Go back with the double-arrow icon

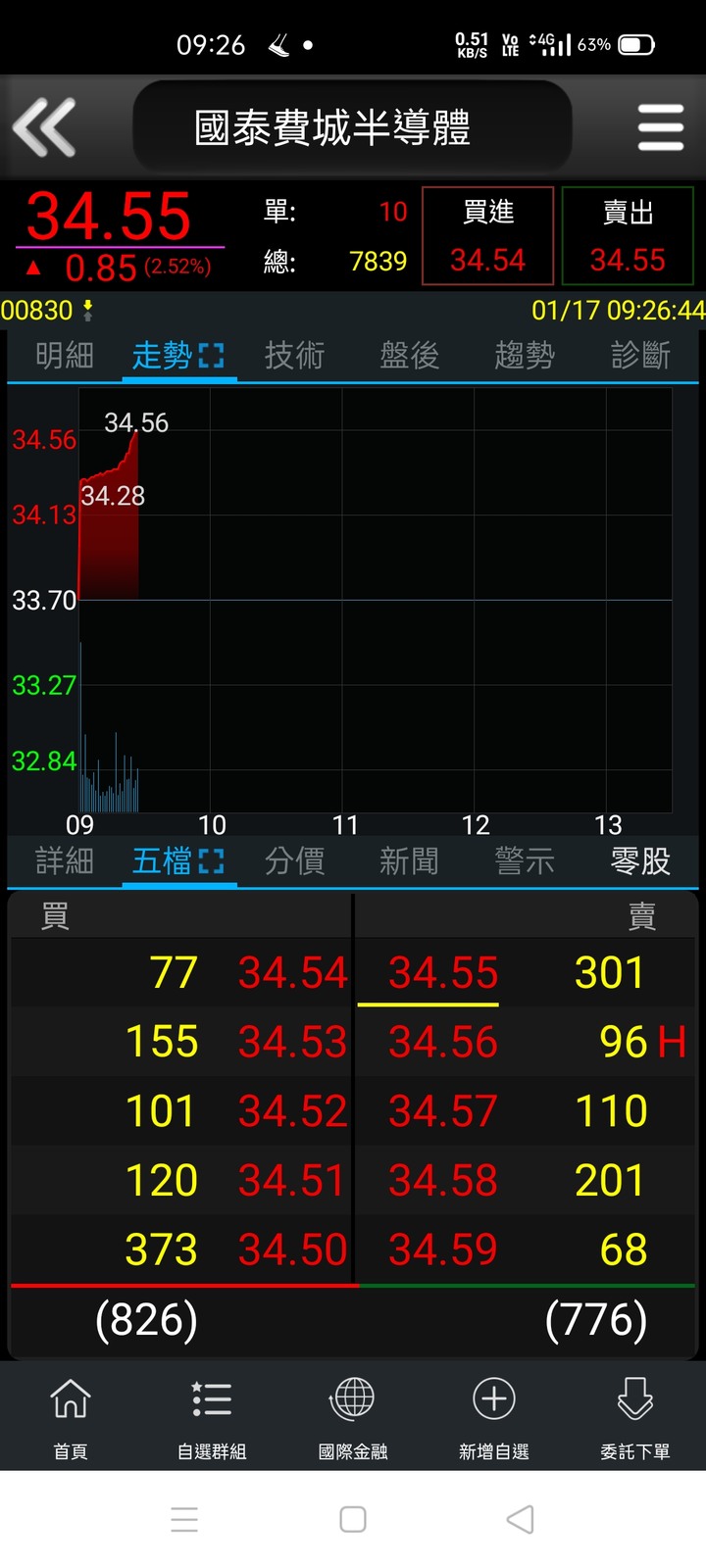coord(44,127)
